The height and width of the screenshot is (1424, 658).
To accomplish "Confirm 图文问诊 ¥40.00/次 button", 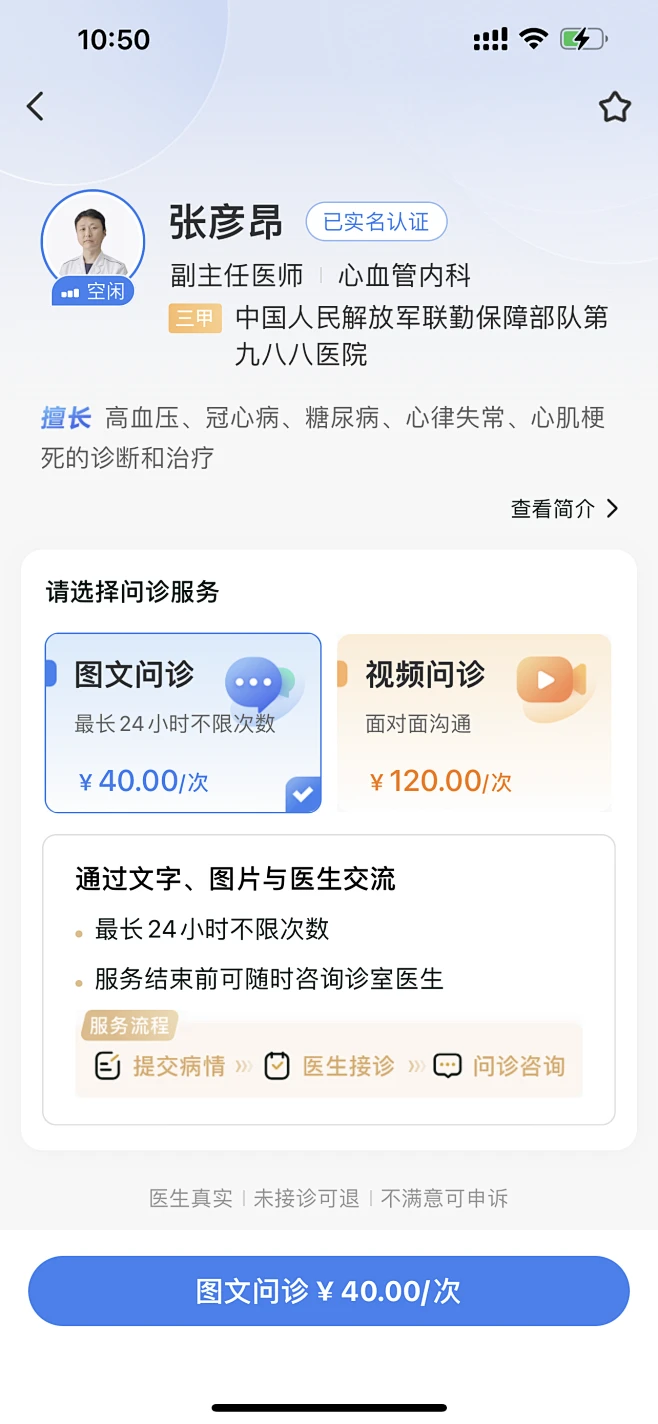I will point(329,1291).
